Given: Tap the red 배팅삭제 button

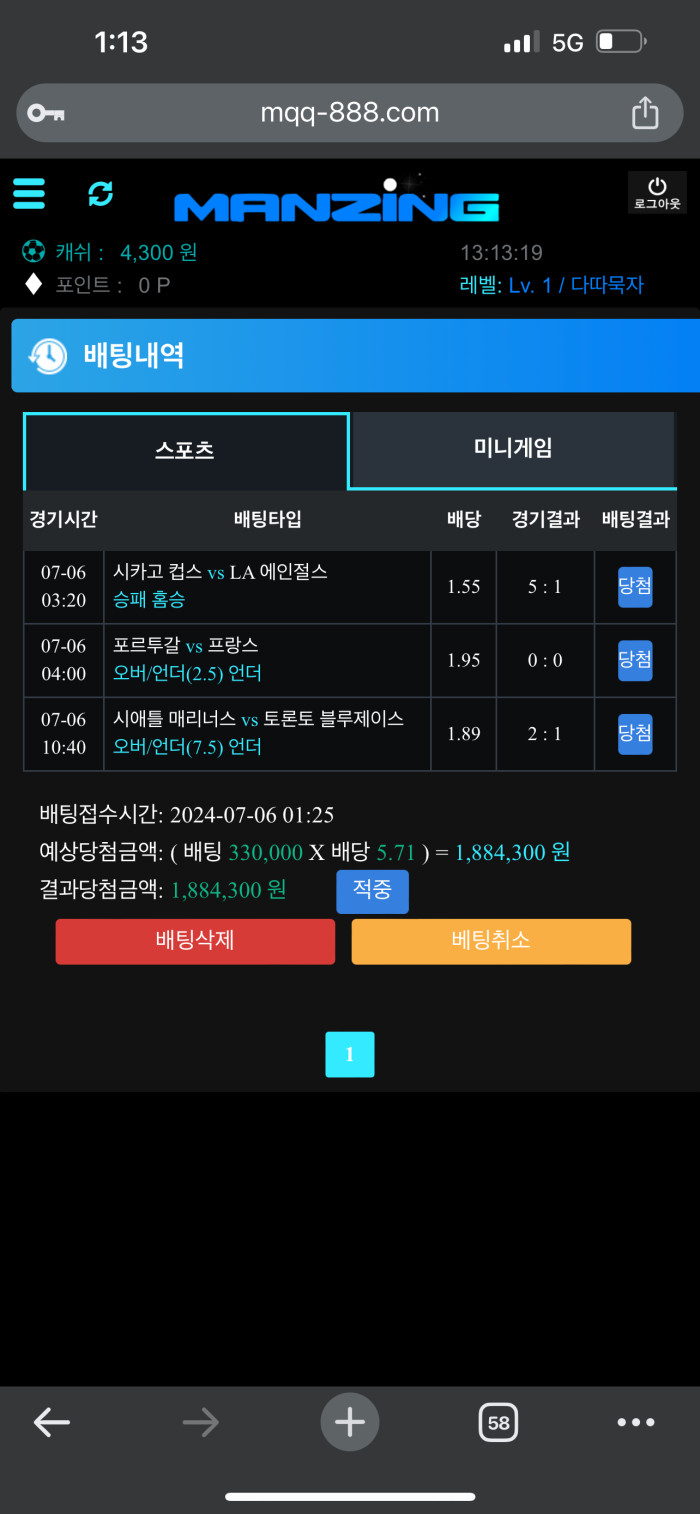Looking at the screenshot, I should click(x=195, y=941).
